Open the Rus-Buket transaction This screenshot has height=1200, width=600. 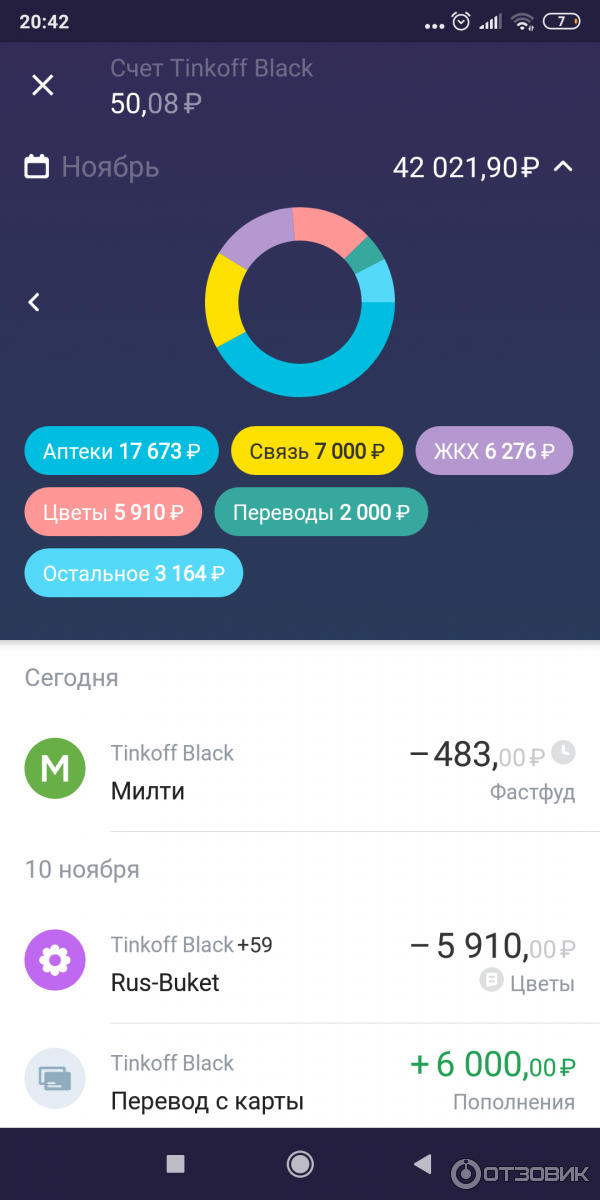pyautogui.click(x=300, y=963)
